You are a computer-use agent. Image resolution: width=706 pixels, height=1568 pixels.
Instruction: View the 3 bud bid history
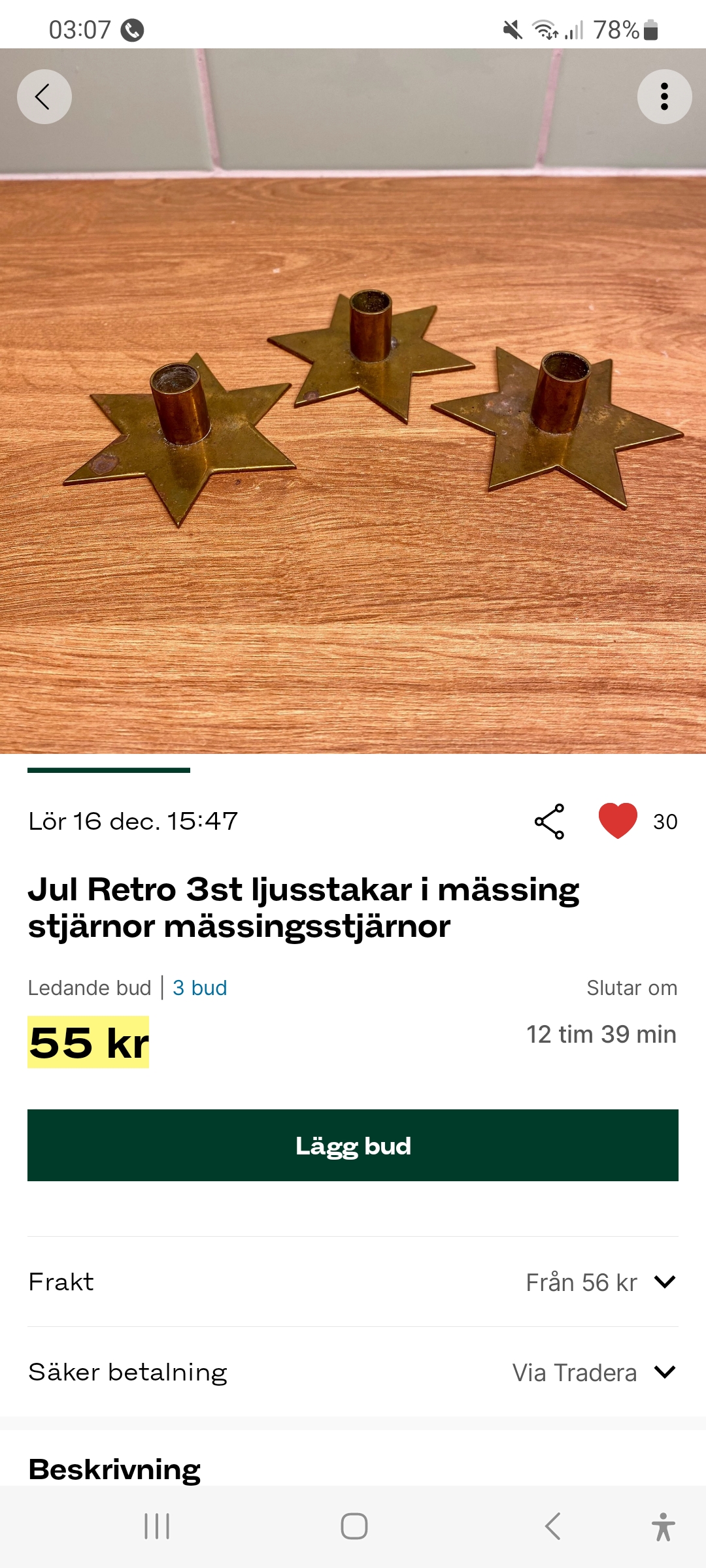199,988
